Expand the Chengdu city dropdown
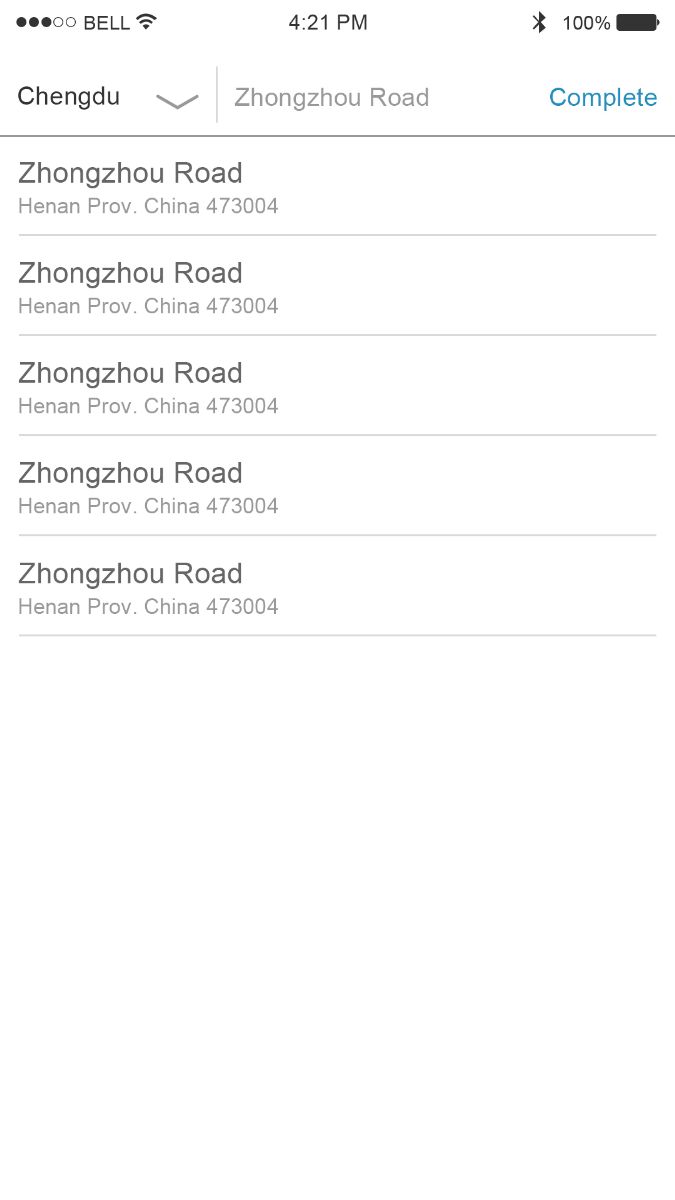The width and height of the screenshot is (675, 1200). [x=177, y=100]
